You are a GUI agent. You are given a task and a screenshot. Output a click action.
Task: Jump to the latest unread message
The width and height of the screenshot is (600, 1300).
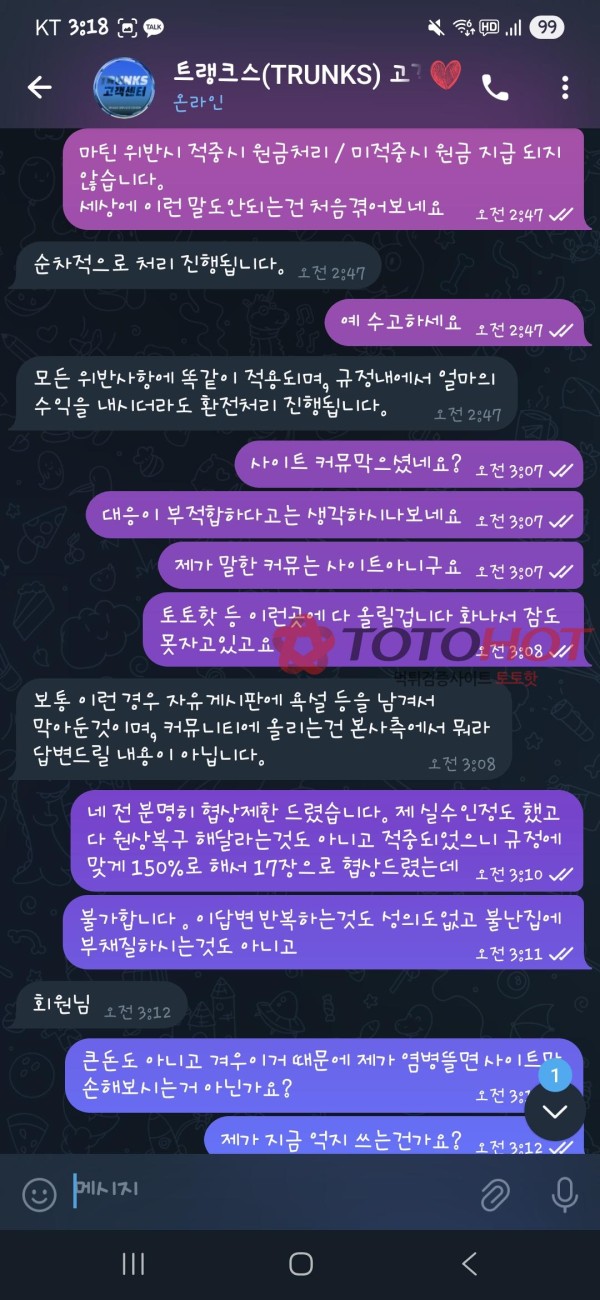pyautogui.click(x=554, y=1111)
